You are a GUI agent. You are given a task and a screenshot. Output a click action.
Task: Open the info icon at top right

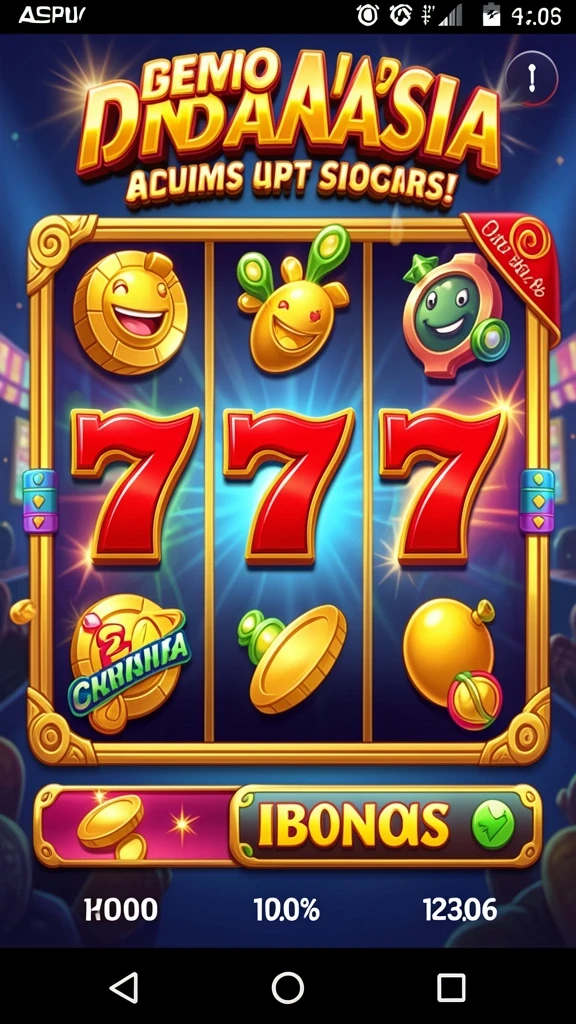(x=532, y=78)
